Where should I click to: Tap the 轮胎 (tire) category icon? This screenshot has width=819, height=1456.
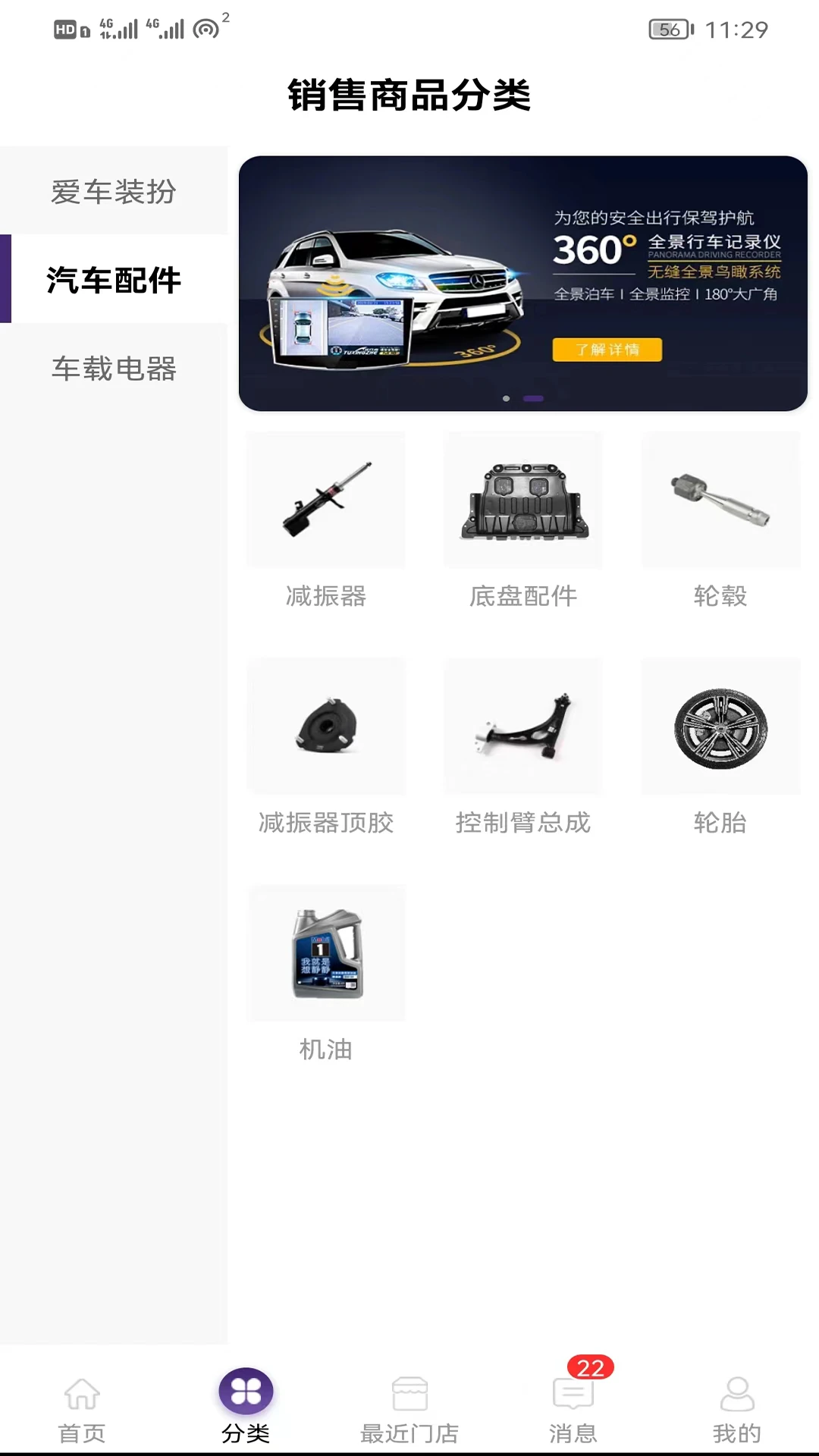tap(720, 726)
